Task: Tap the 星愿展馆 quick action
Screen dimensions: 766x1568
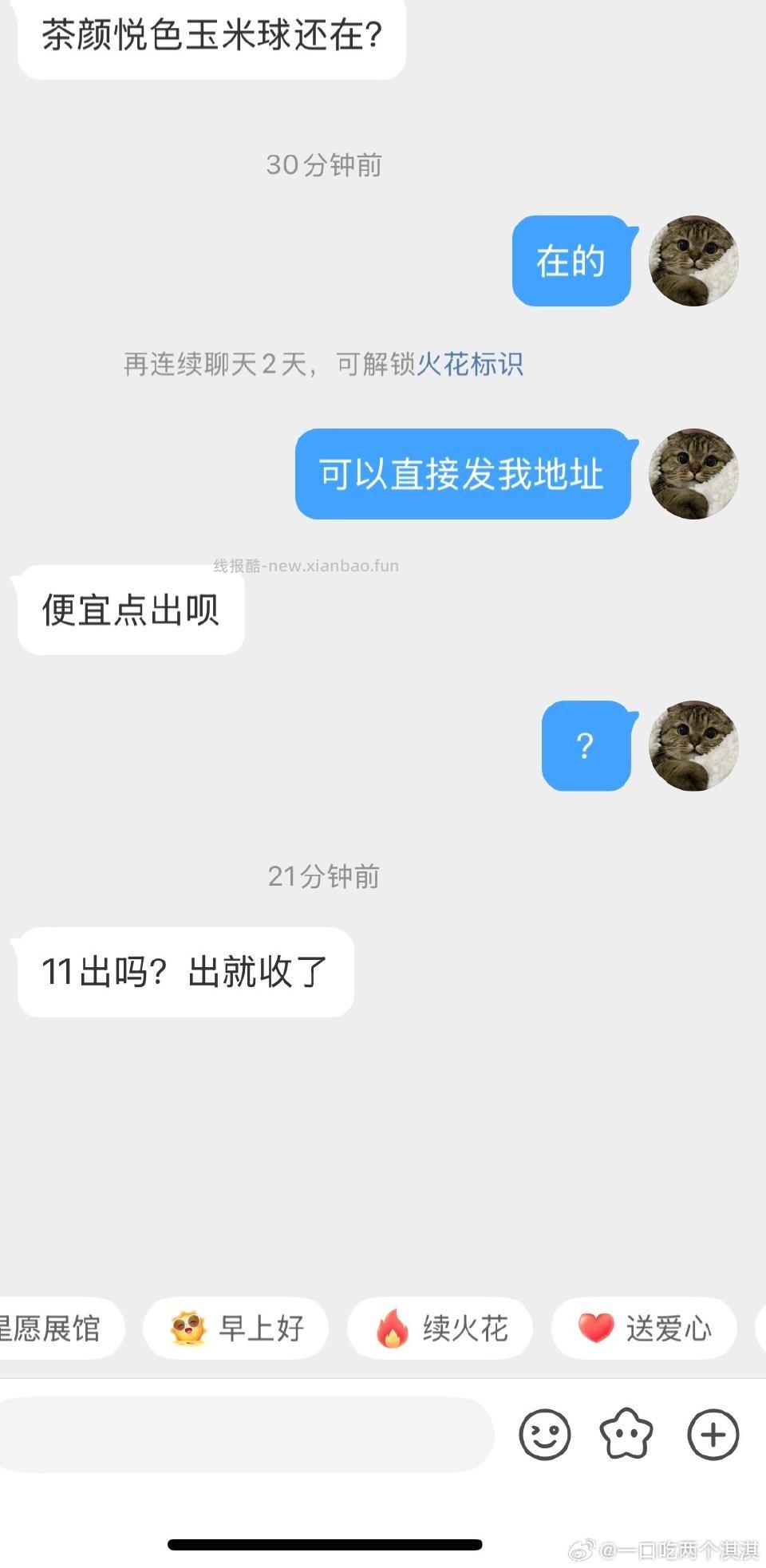Action: pyautogui.click(x=56, y=1327)
